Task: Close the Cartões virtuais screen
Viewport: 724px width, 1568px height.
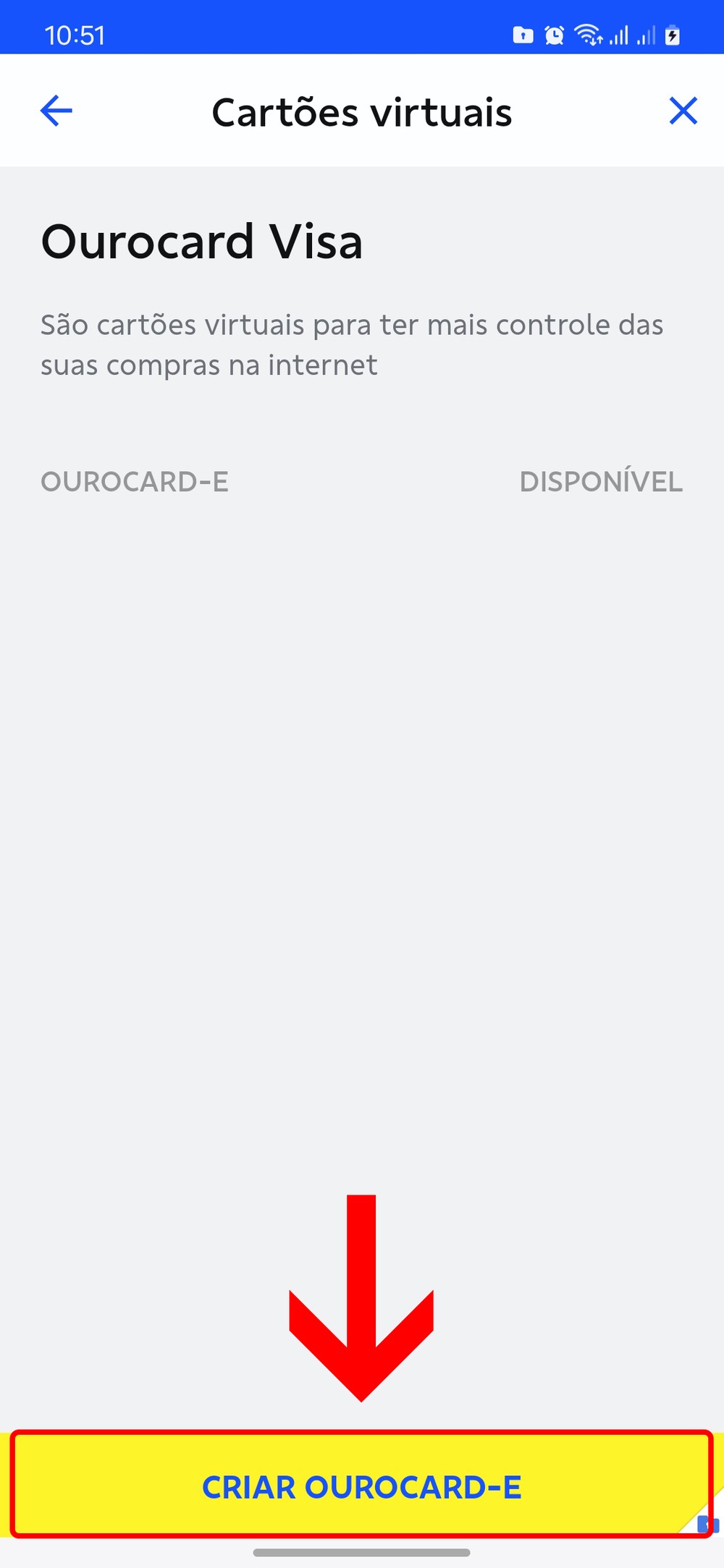Action: (683, 111)
